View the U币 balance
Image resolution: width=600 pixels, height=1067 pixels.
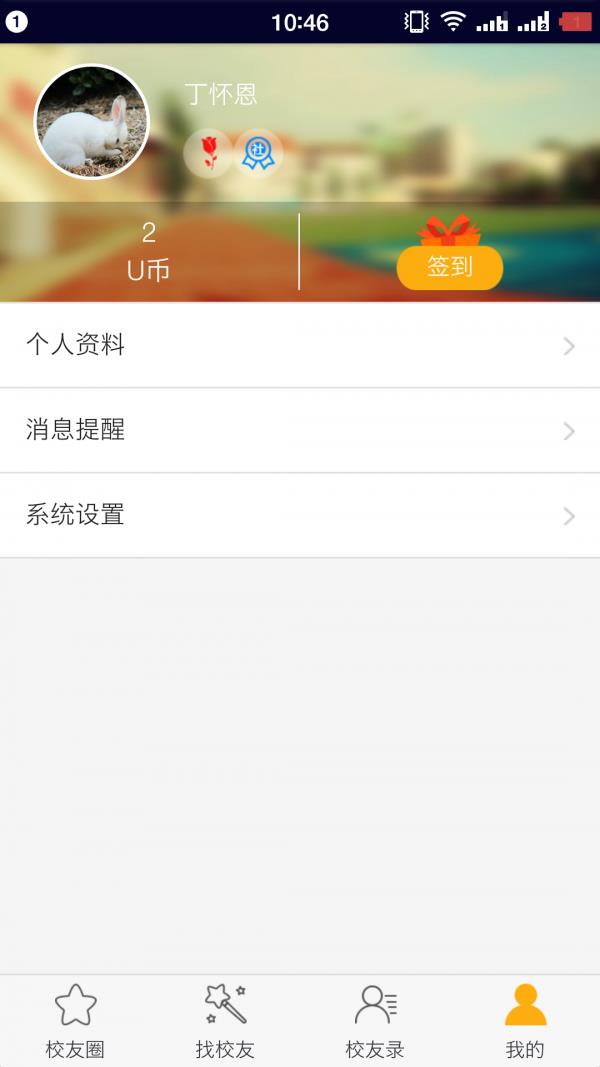point(148,252)
